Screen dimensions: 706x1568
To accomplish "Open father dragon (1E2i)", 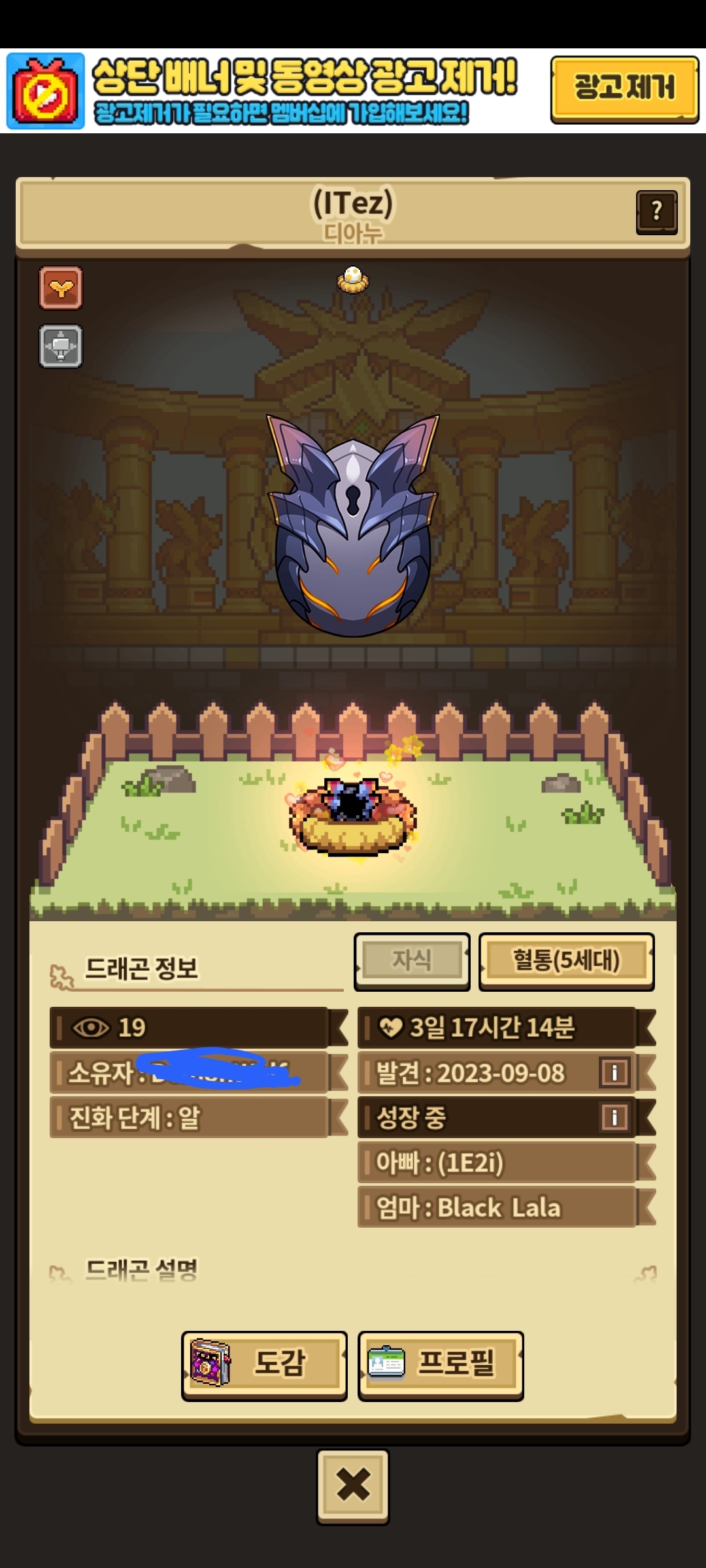I will pyautogui.click(x=497, y=1163).
